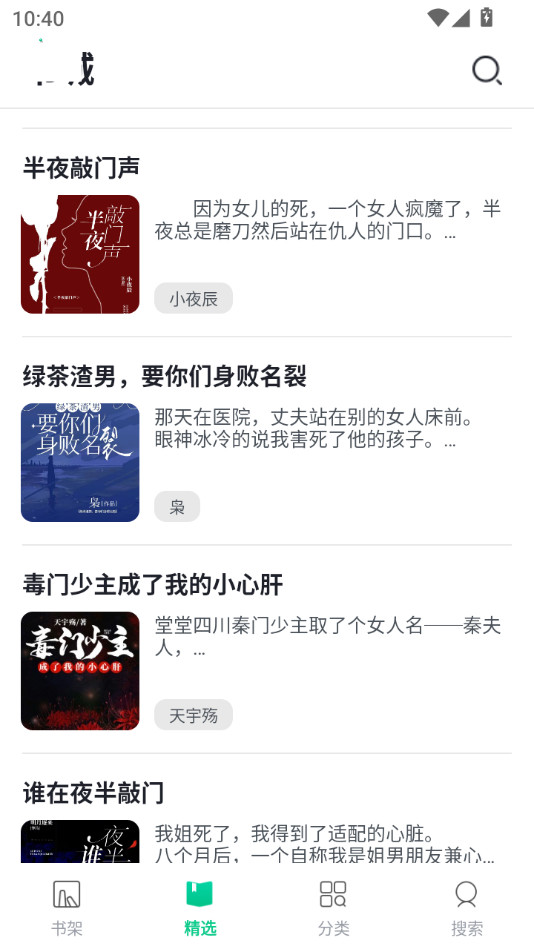Open the 搜索 tab
Screen dimensions: 534x949
467,907
